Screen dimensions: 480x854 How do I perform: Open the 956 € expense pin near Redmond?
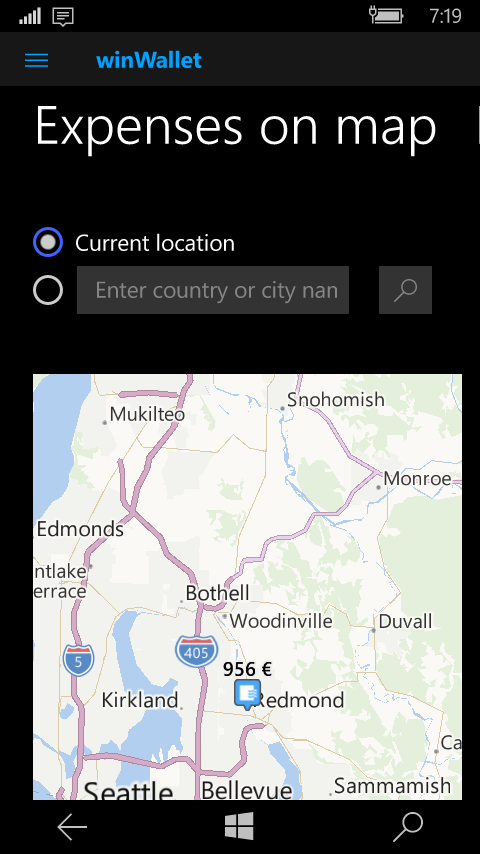point(247,694)
